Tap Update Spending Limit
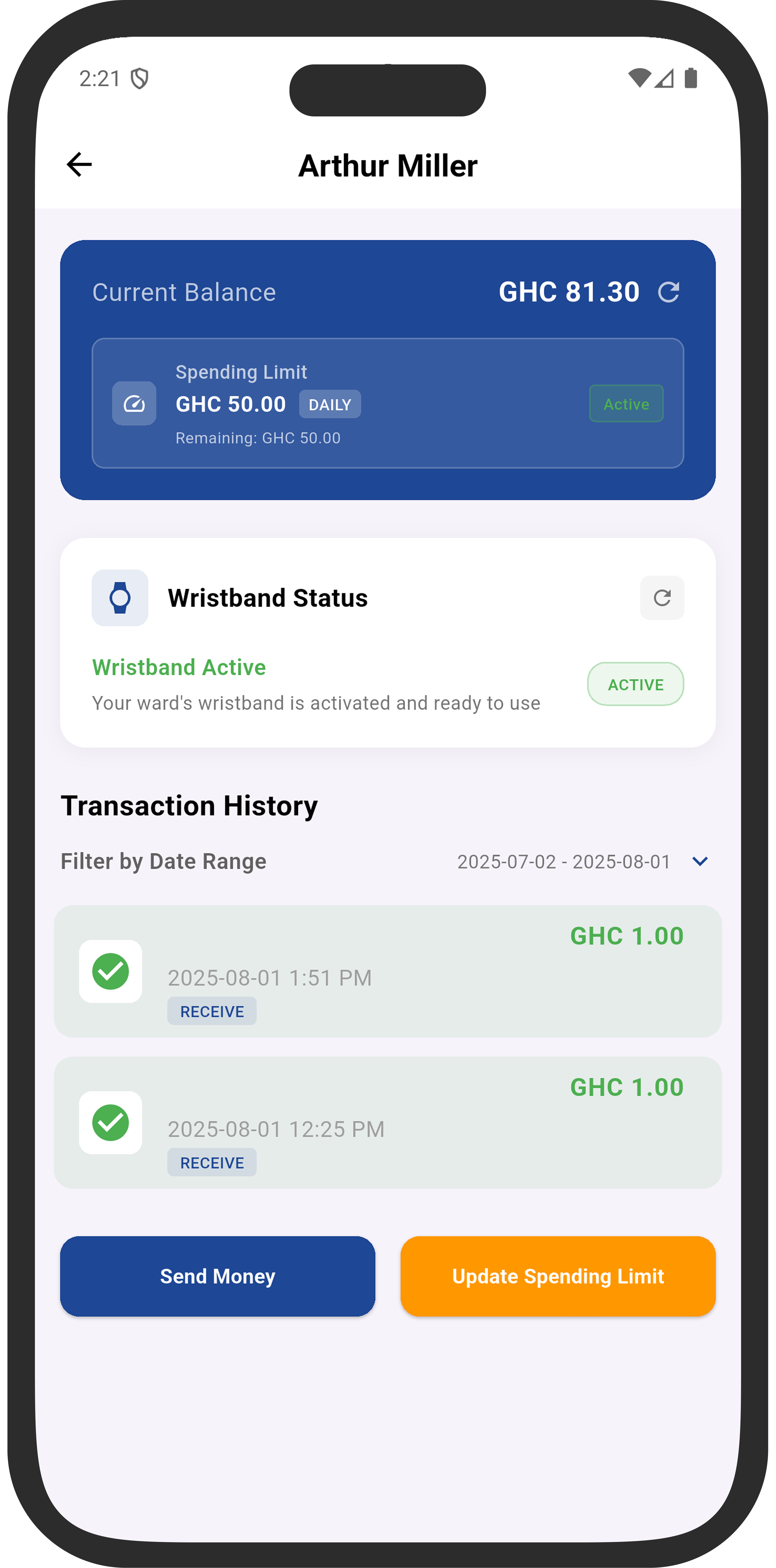 pos(557,1276)
